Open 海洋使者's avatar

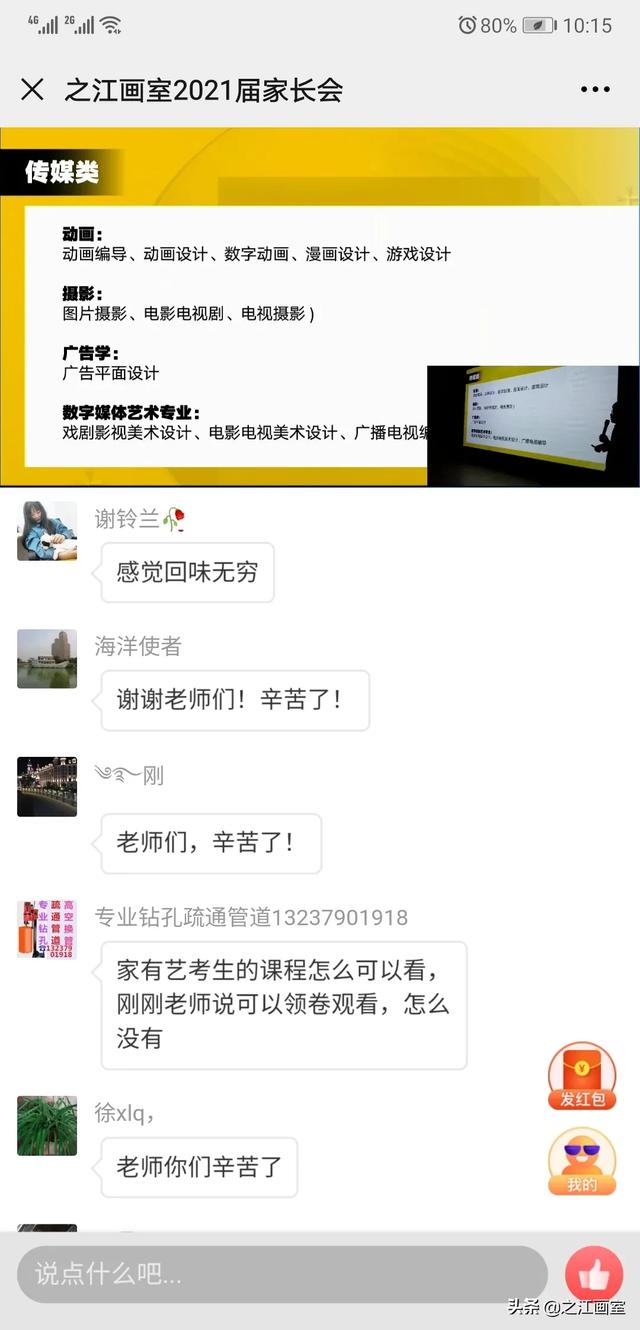tap(47, 659)
